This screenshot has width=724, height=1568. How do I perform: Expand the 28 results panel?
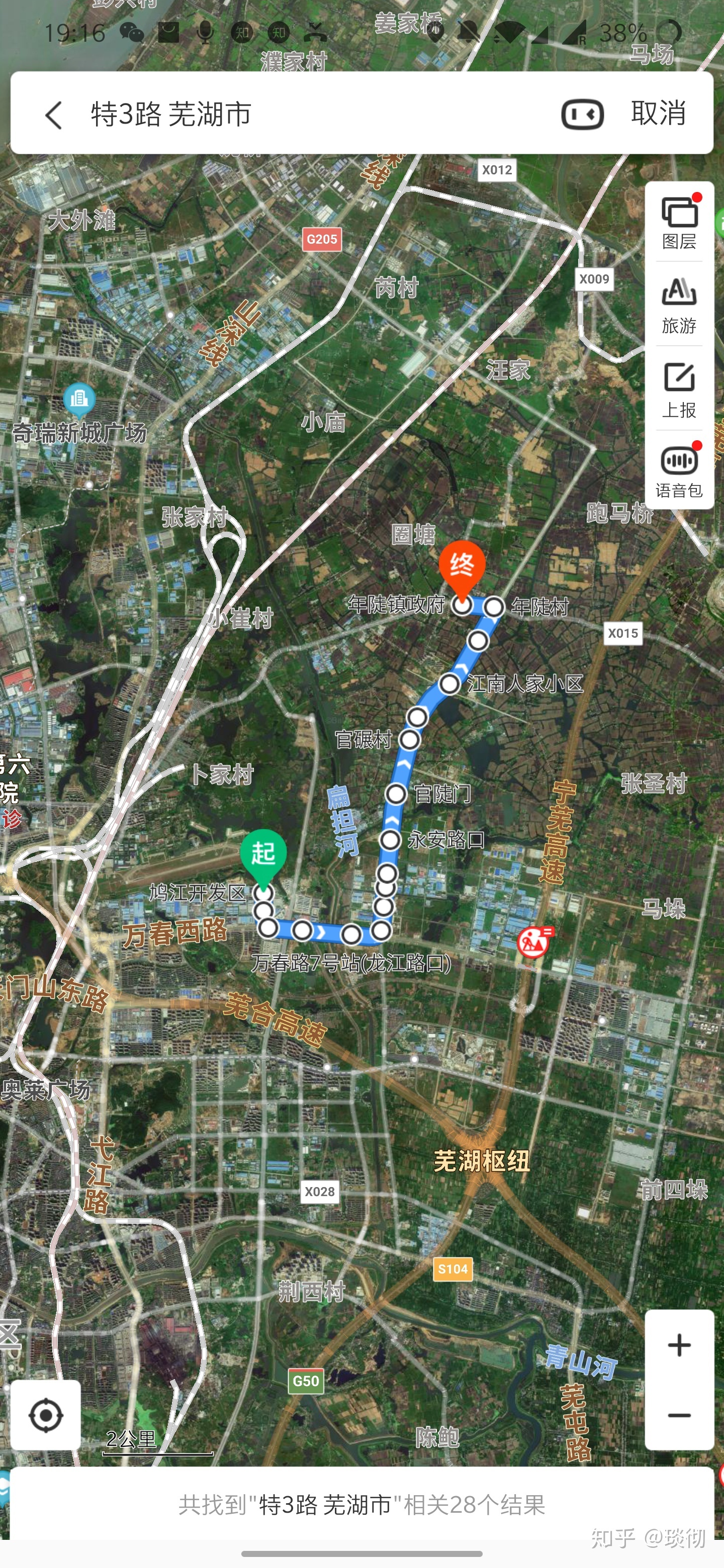point(361,1504)
